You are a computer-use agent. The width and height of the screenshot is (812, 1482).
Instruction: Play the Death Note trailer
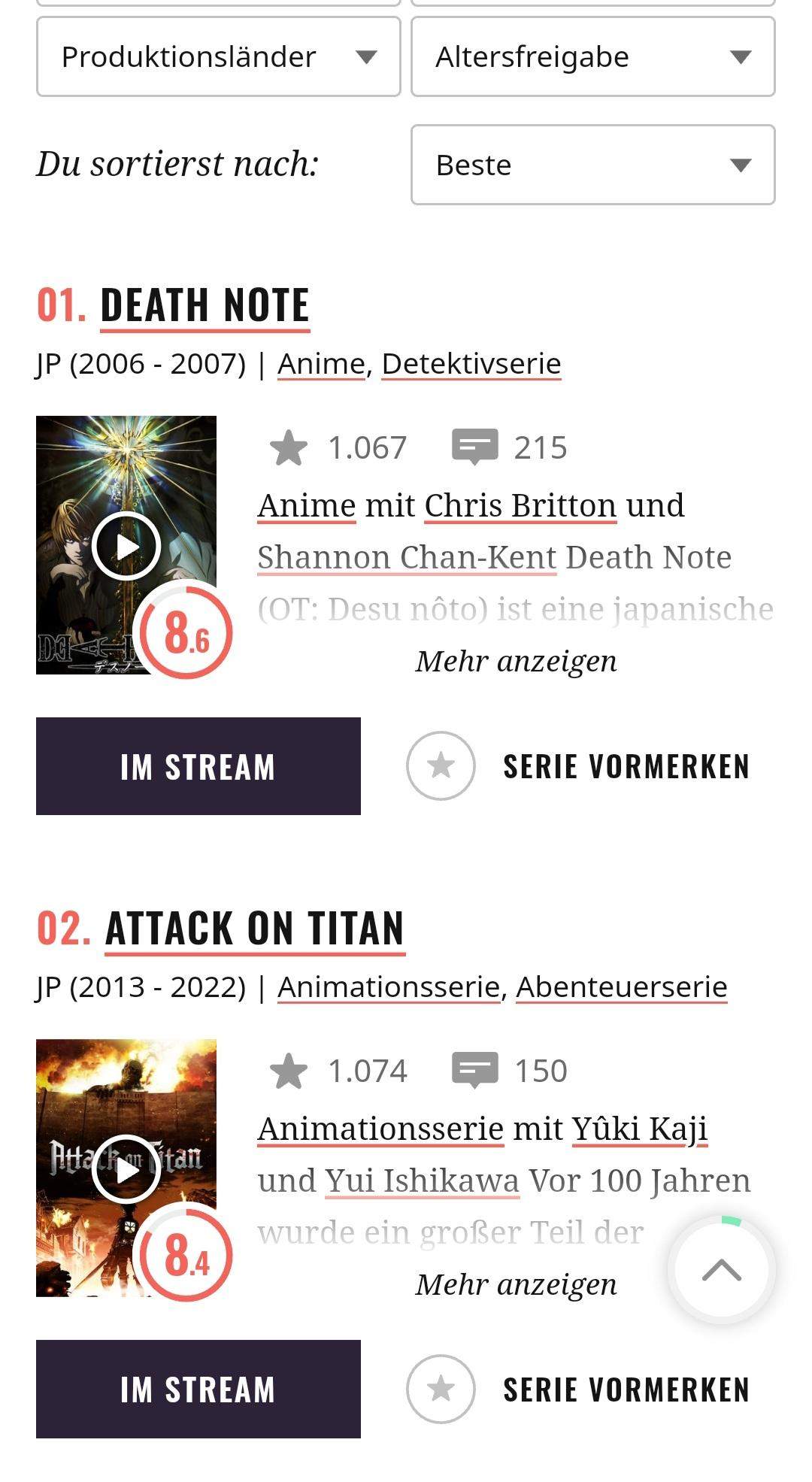click(x=126, y=547)
